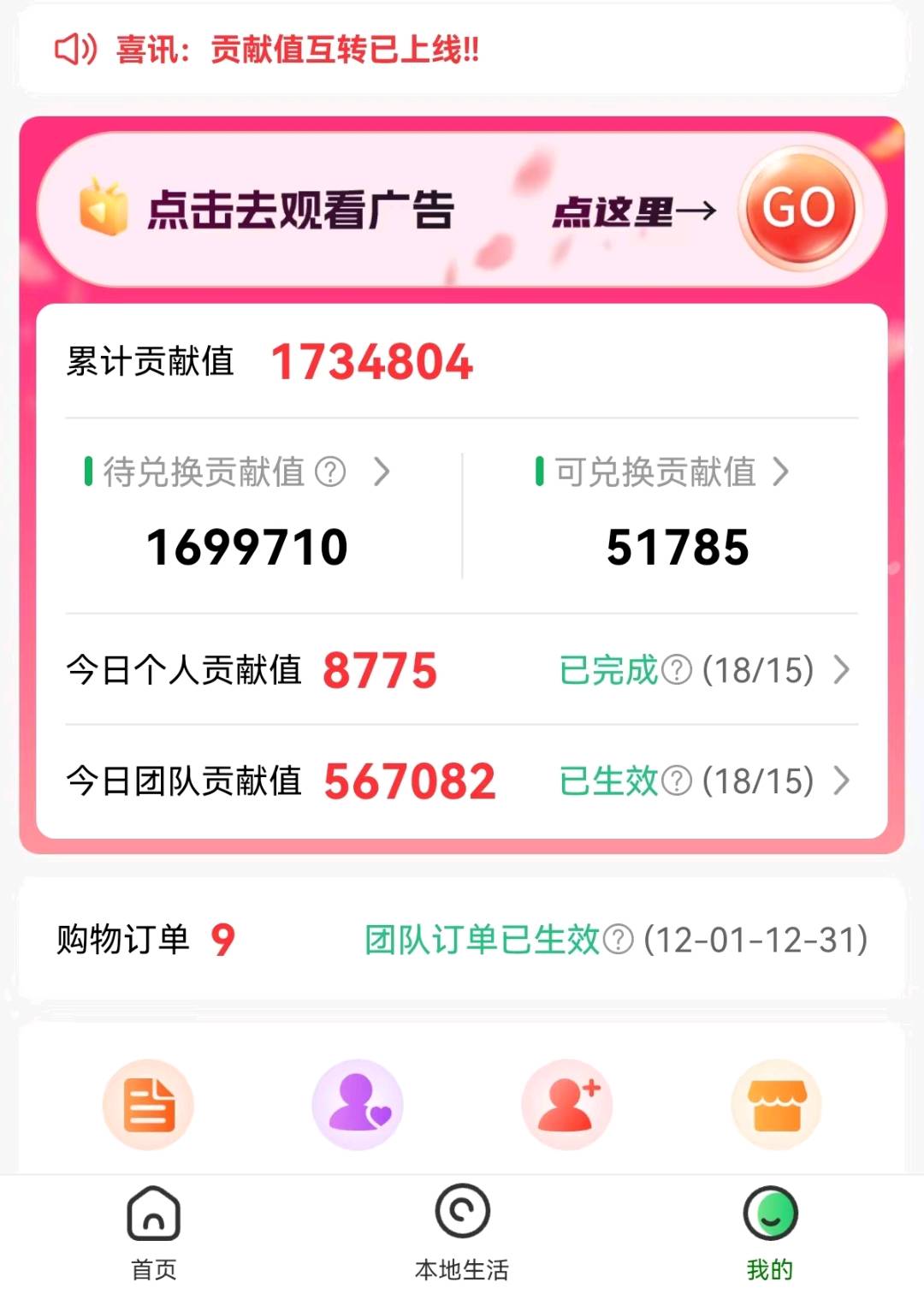
Task: Open the orange storefront icon
Action: pos(776,1104)
